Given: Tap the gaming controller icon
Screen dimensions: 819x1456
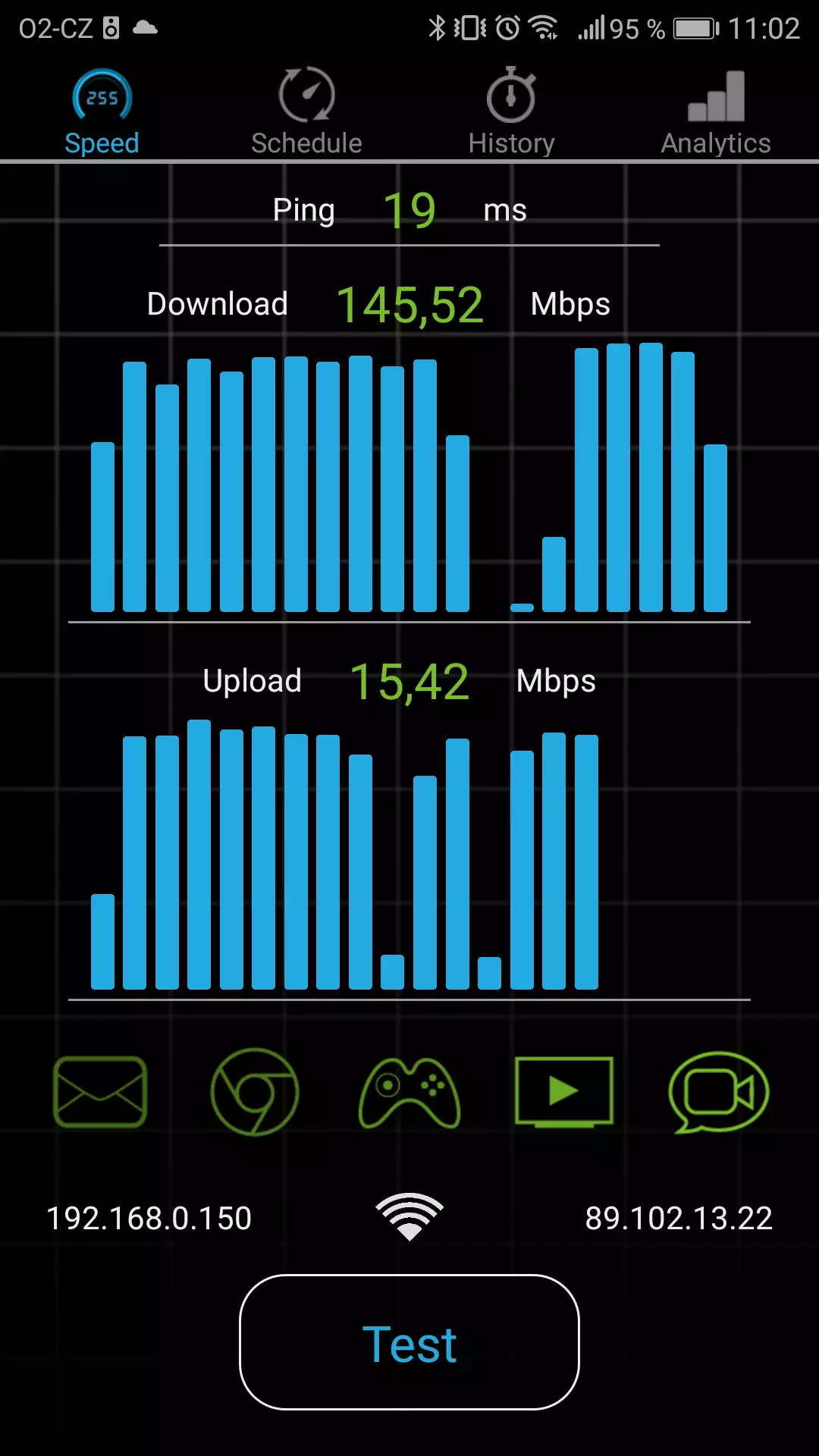Looking at the screenshot, I should 409,1093.
